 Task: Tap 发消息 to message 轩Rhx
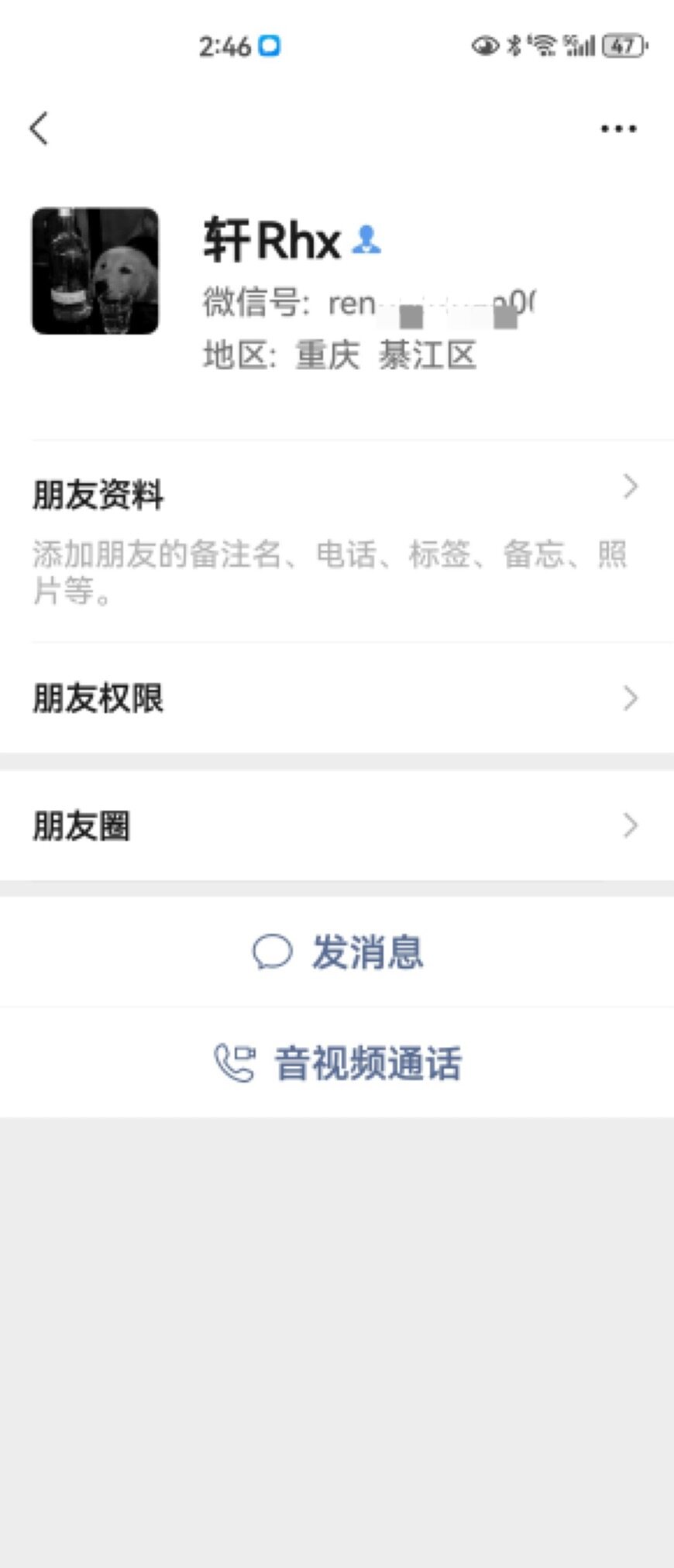pos(339,952)
